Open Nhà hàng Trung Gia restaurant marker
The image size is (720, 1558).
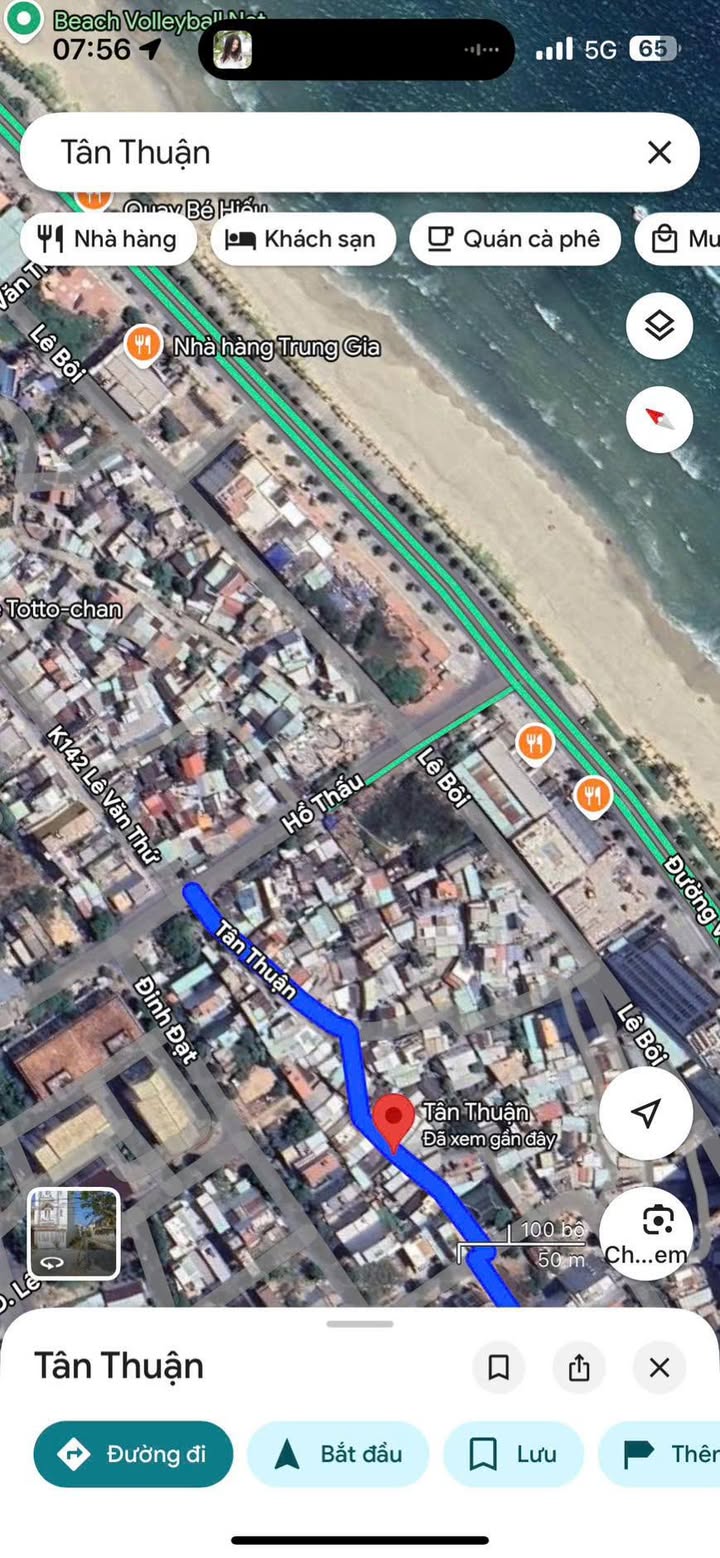coord(144,346)
